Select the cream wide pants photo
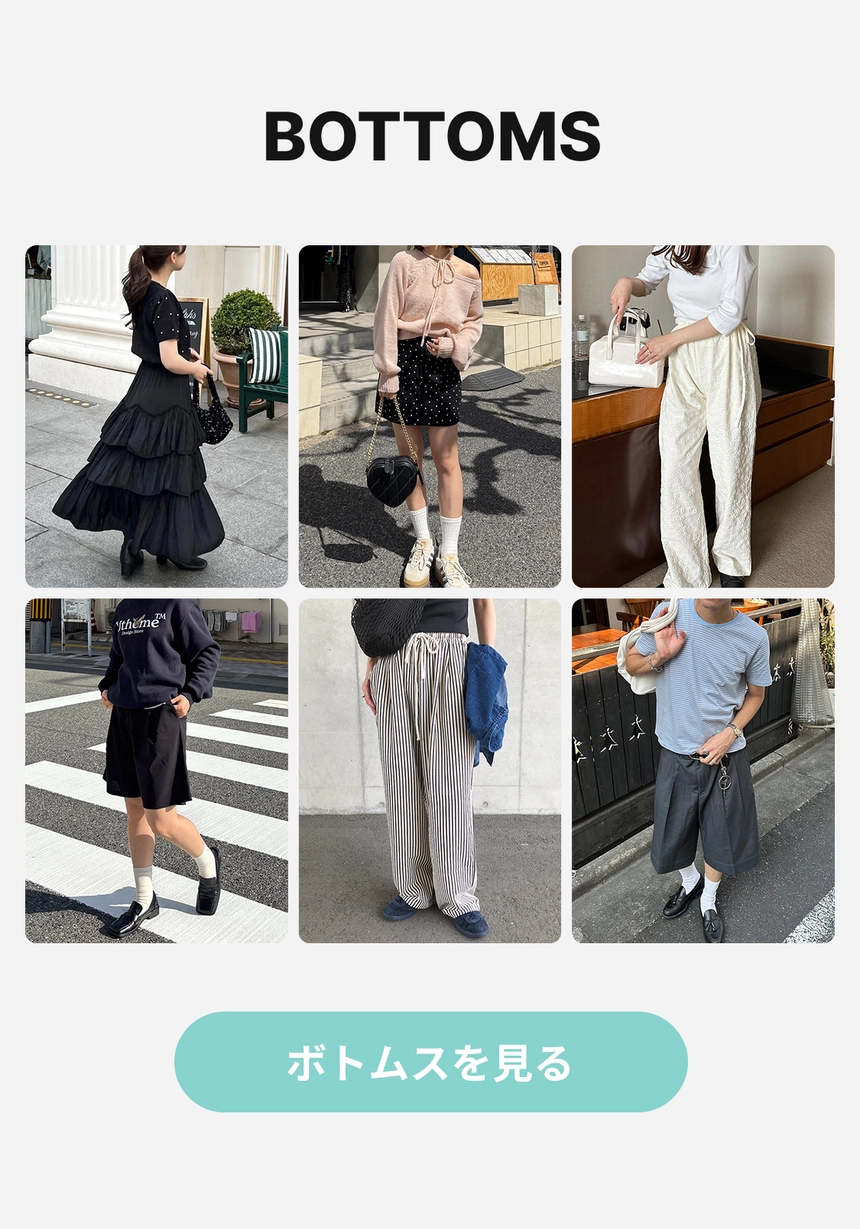 (x=702, y=416)
